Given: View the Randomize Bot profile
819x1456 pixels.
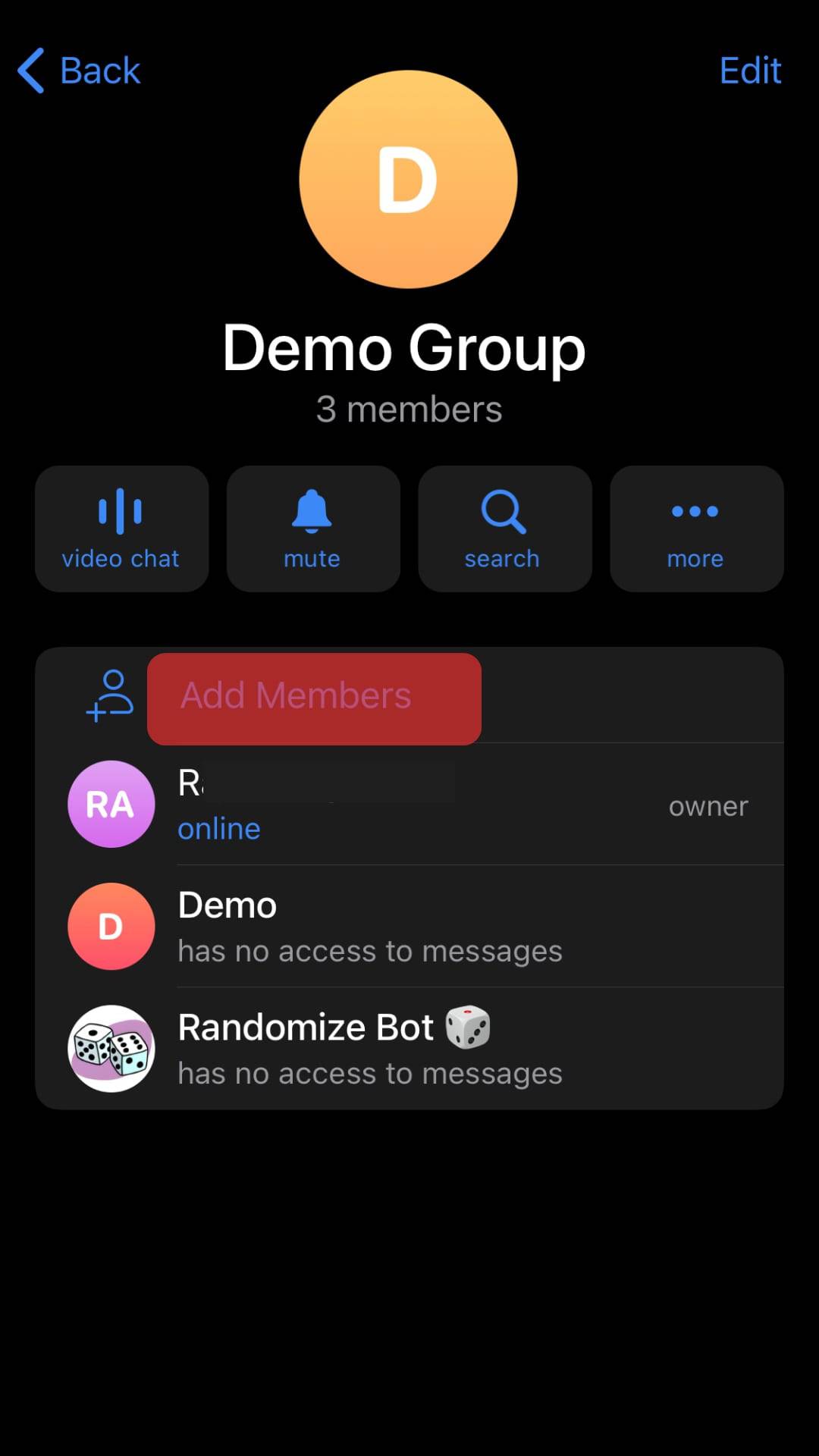Looking at the screenshot, I should coord(409,1049).
